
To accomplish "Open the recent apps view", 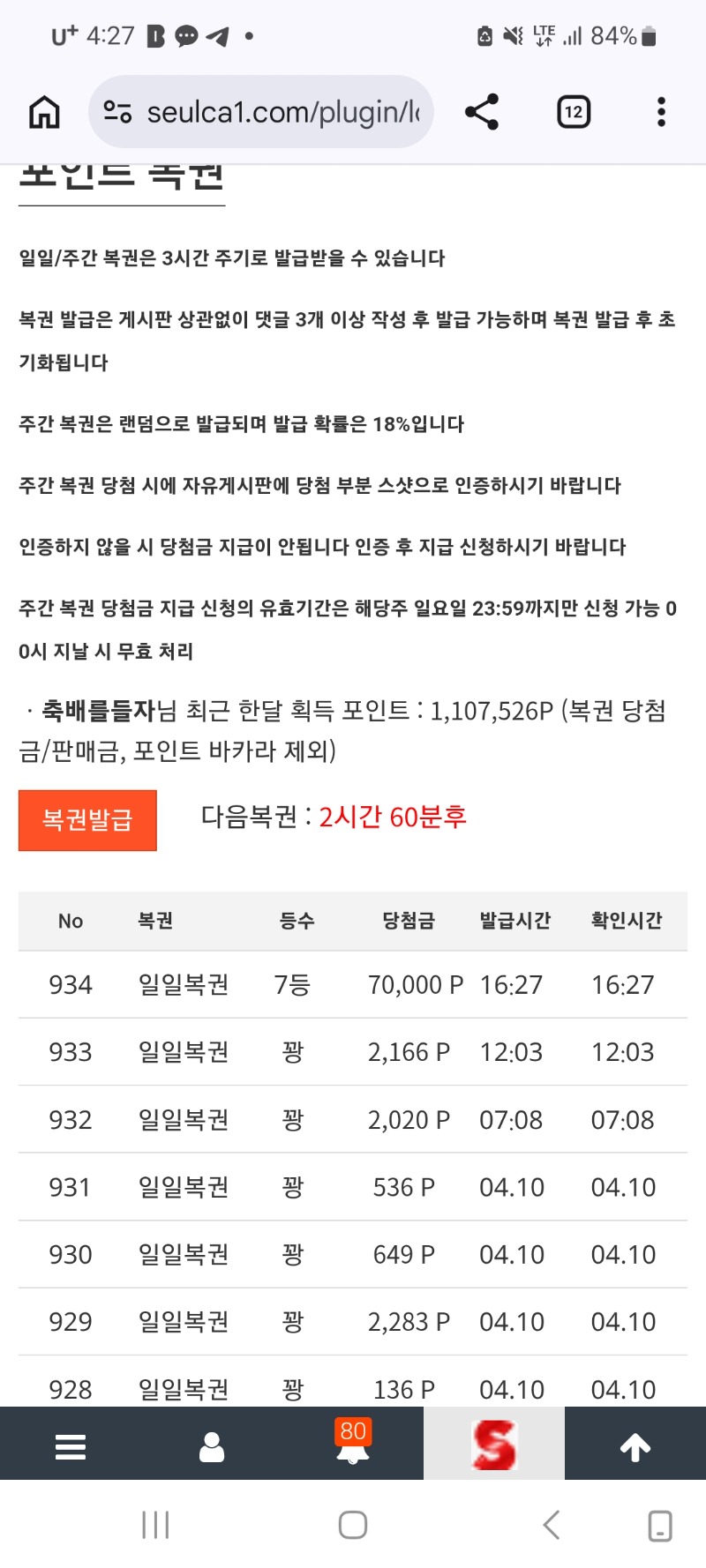I will (x=155, y=1525).
